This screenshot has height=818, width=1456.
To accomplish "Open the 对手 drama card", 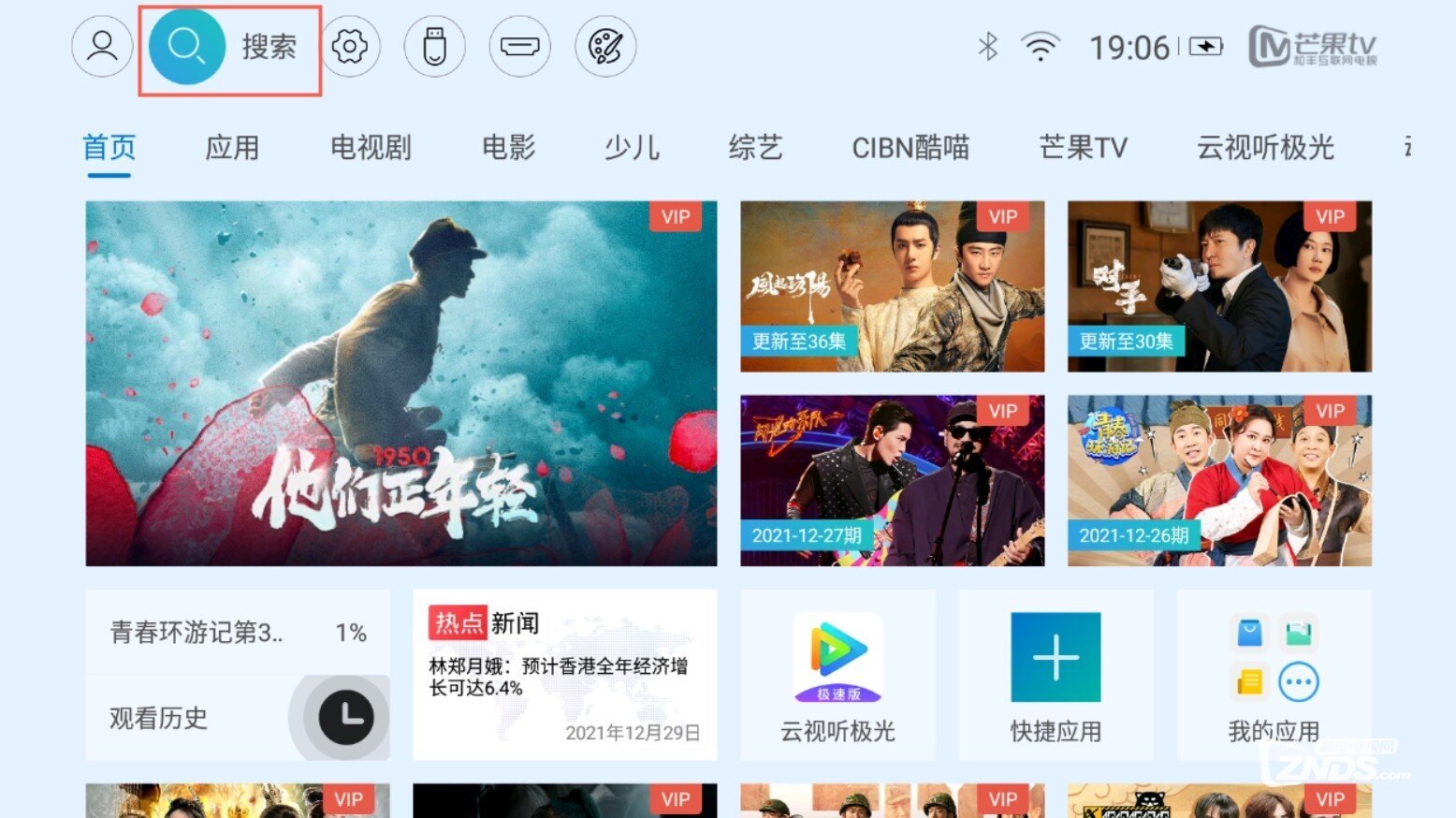I will pyautogui.click(x=1219, y=286).
